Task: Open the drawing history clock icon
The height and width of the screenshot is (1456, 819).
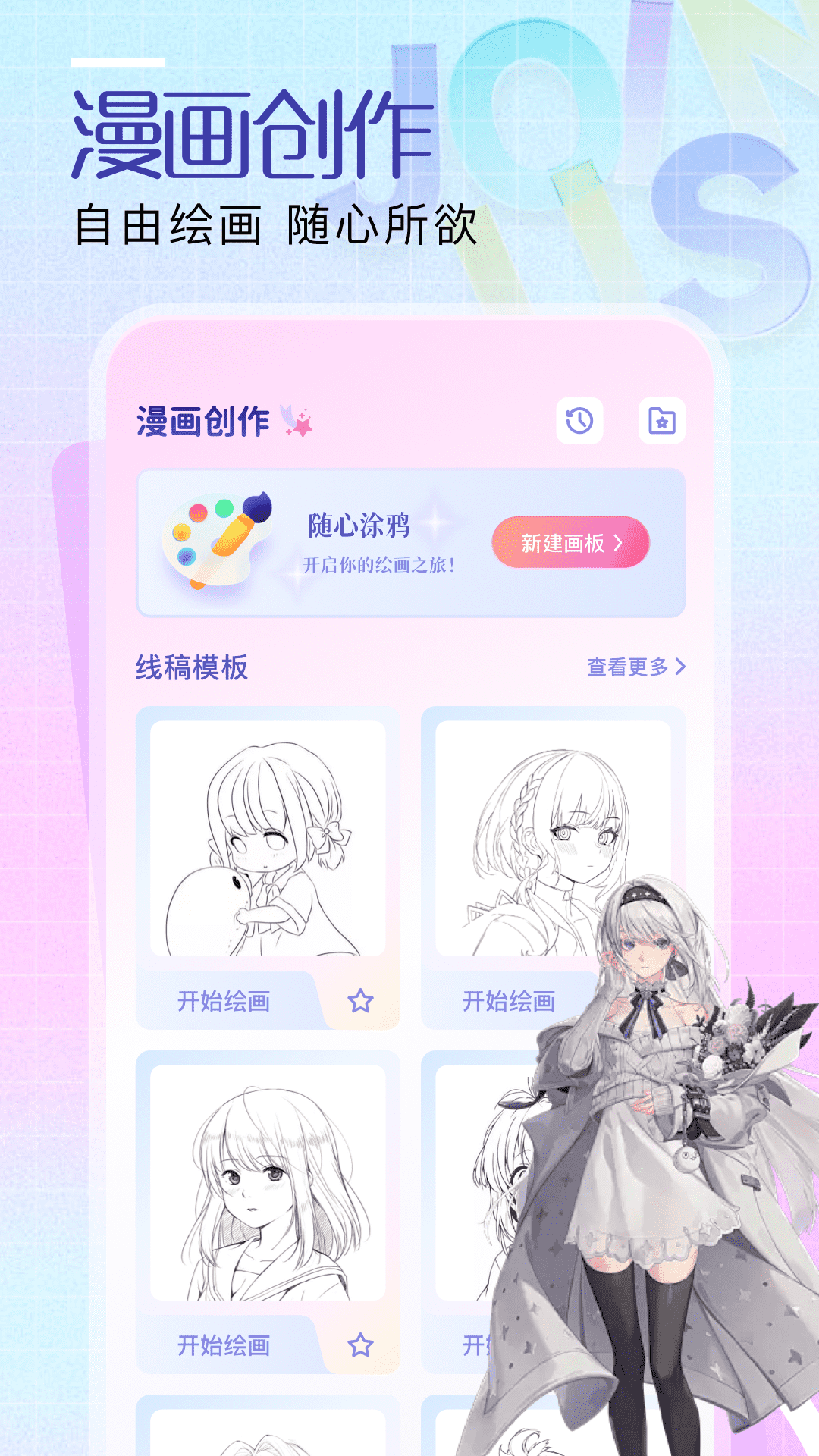Action: [579, 423]
